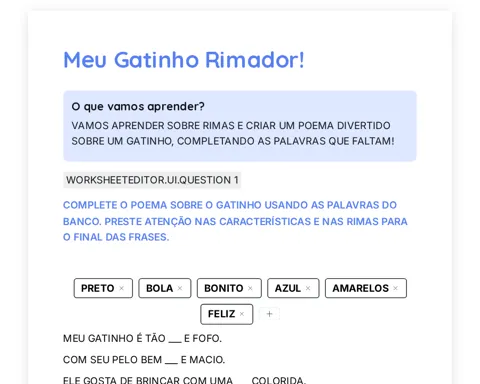
Task: Remove the PRETO word chip
Action: [x=121, y=288]
